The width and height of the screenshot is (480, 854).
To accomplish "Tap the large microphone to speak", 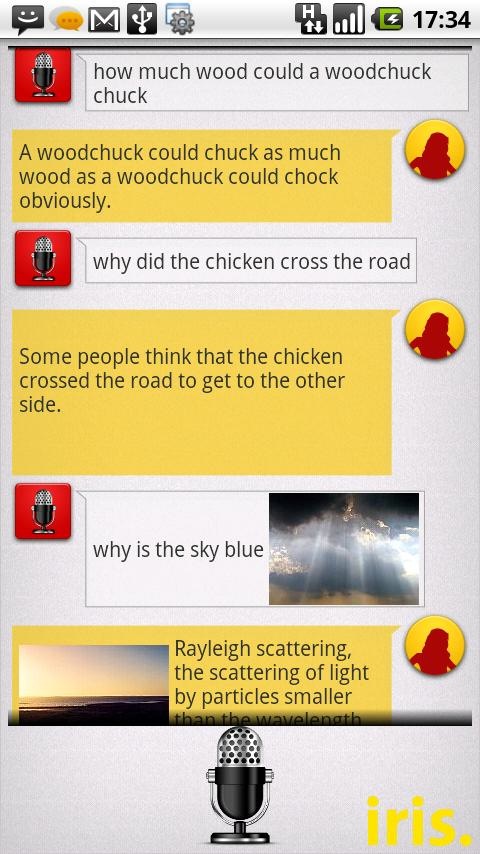I will pyautogui.click(x=240, y=785).
